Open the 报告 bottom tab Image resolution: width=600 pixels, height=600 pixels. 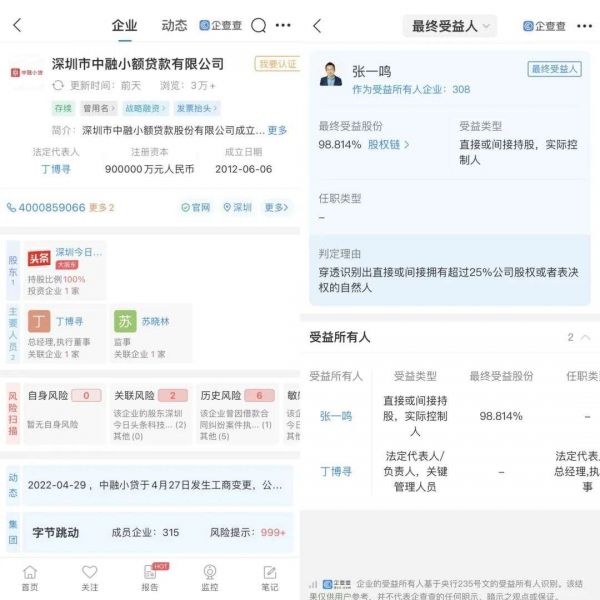tap(150, 578)
